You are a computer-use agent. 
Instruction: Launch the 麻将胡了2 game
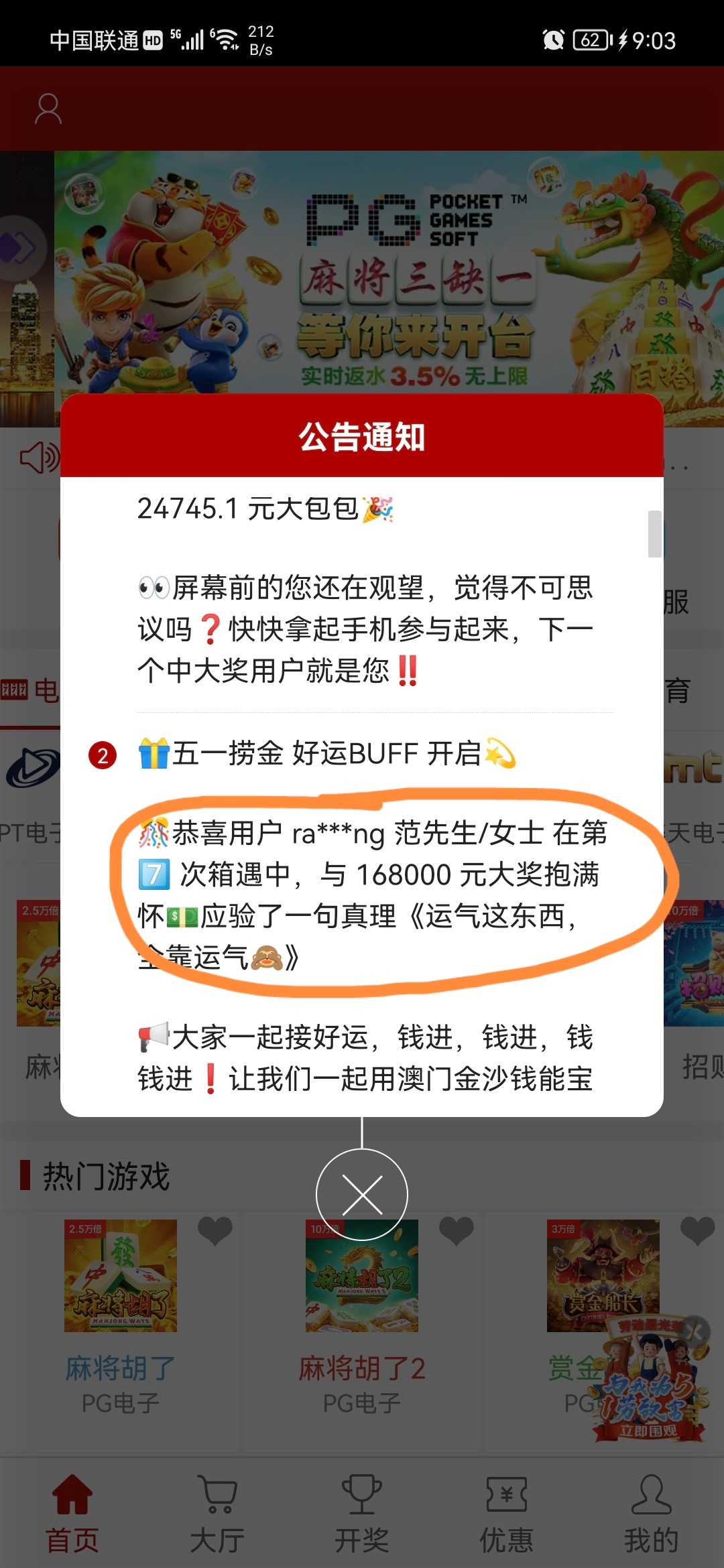pos(362,1277)
